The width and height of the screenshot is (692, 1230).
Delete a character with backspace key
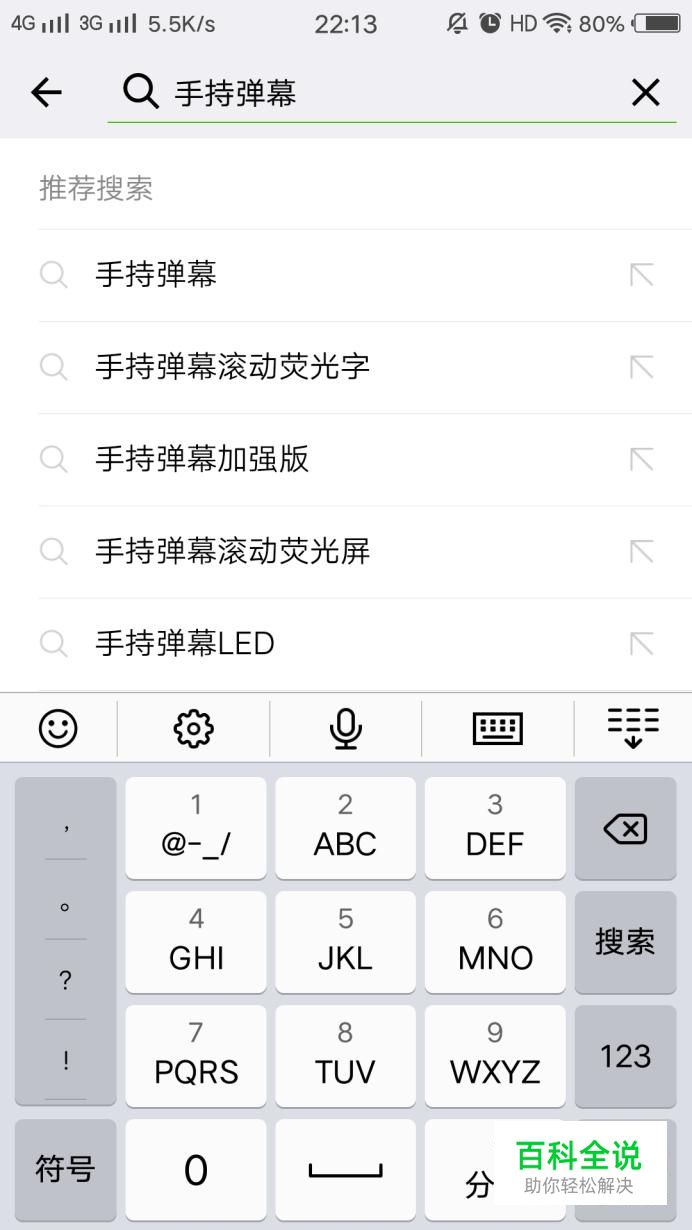tap(625, 829)
